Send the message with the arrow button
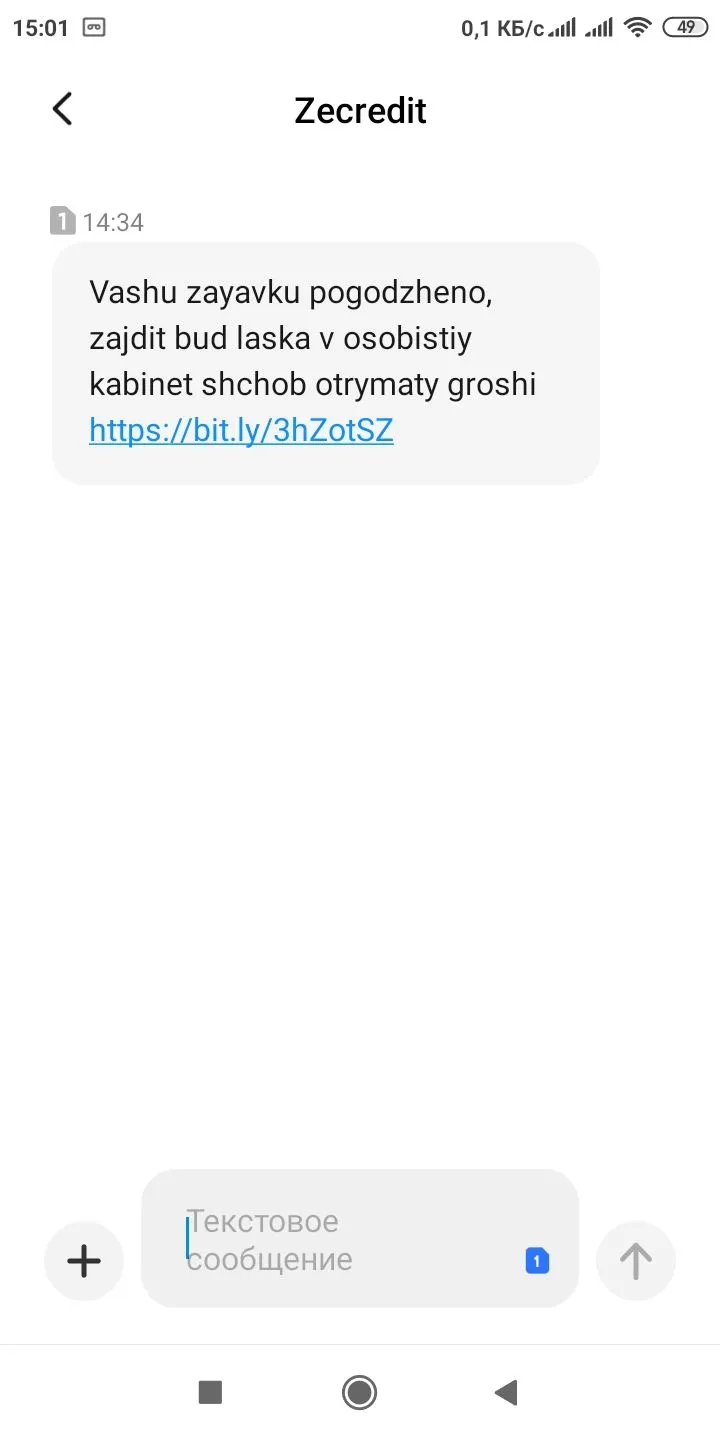The height and width of the screenshot is (1440, 720). pos(636,1261)
